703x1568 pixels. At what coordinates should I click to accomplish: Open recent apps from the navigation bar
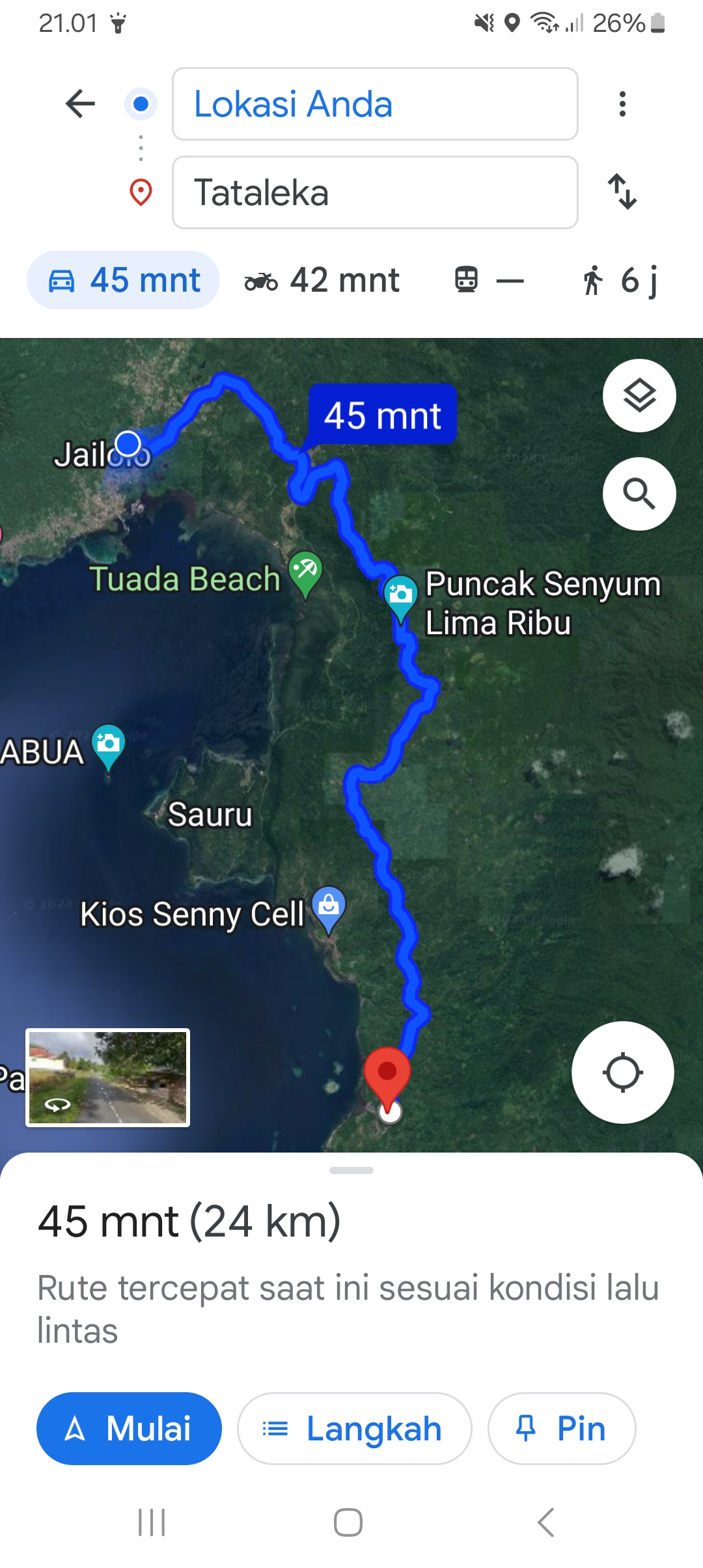point(152,1522)
